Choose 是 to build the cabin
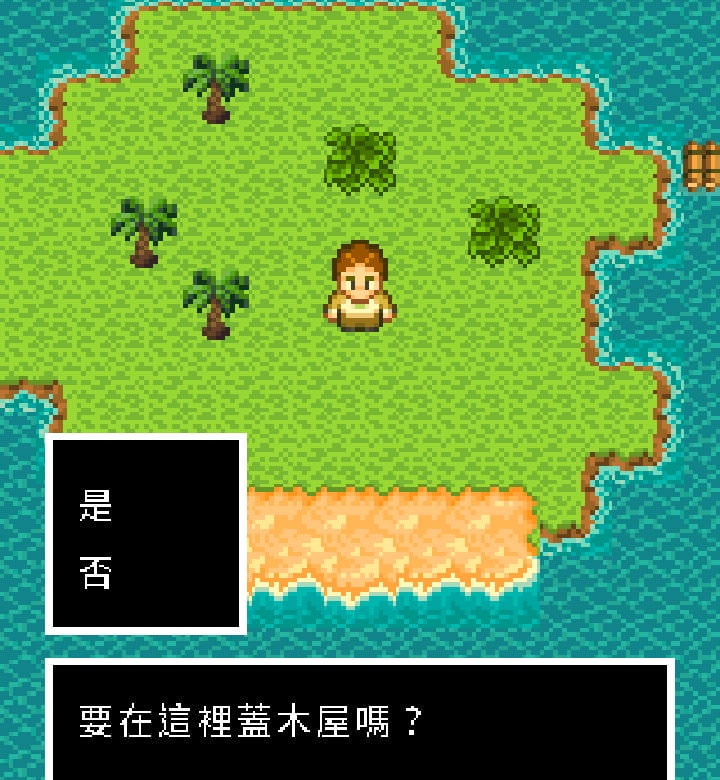The width and height of the screenshot is (720, 780). click(x=97, y=507)
